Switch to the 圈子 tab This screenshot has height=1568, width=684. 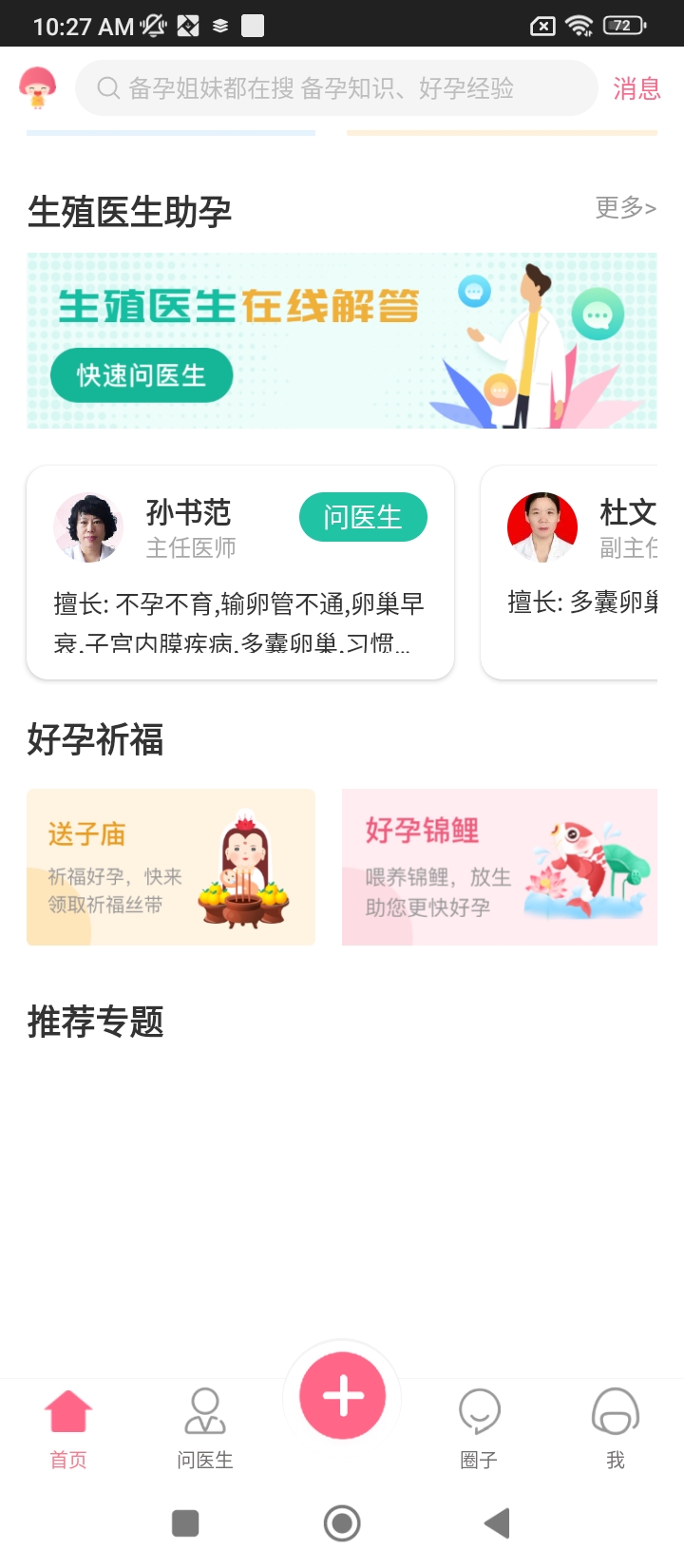479,1426
